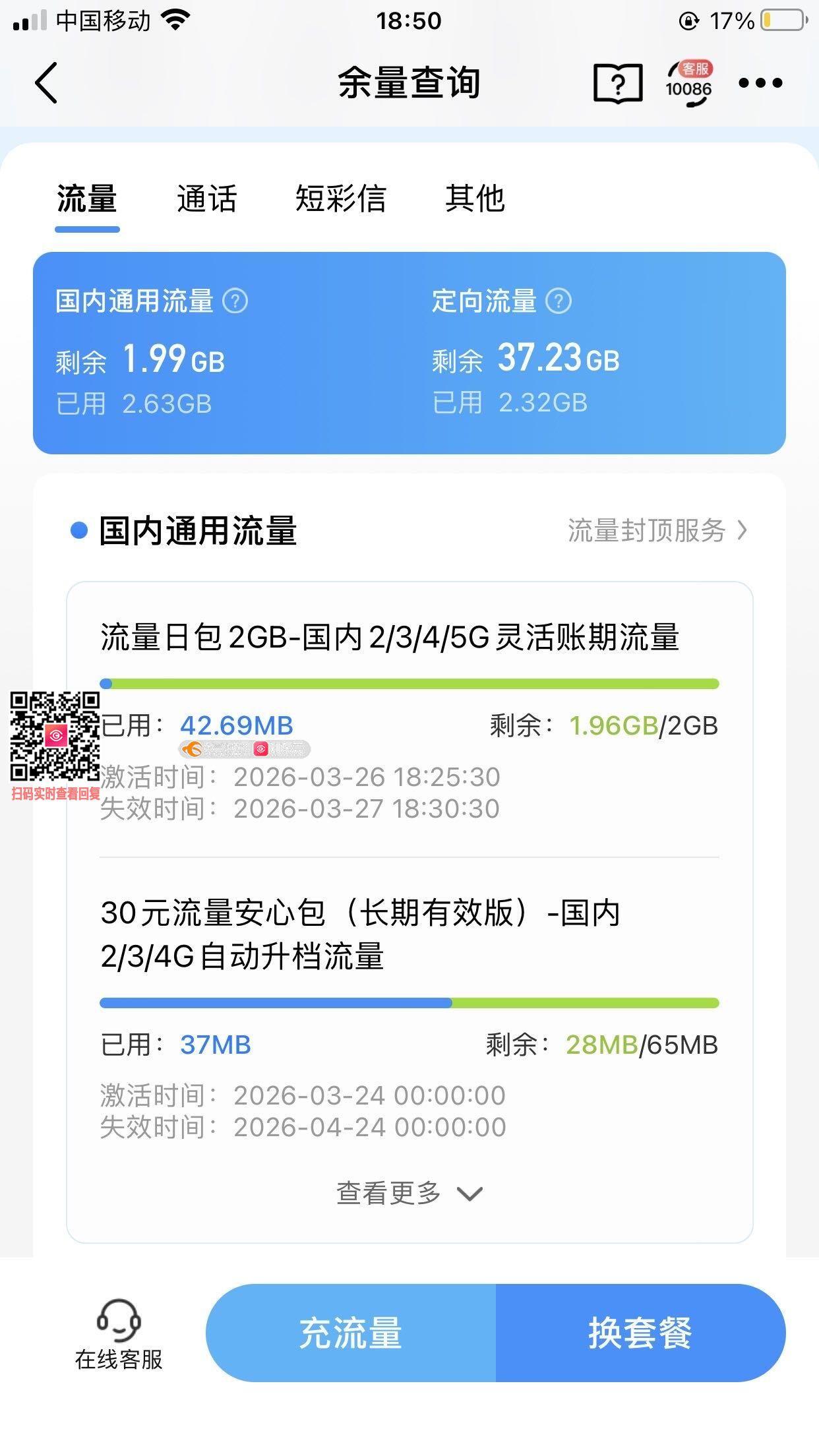819x1456 pixels.
Task: Open the help guide book icon
Action: coord(618,83)
